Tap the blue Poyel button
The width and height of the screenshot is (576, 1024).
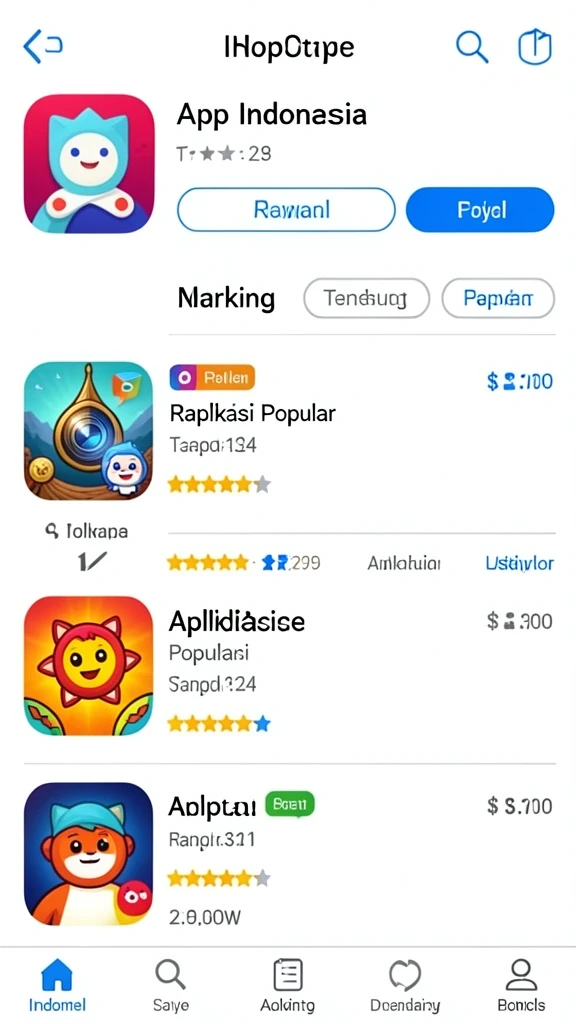tap(480, 210)
